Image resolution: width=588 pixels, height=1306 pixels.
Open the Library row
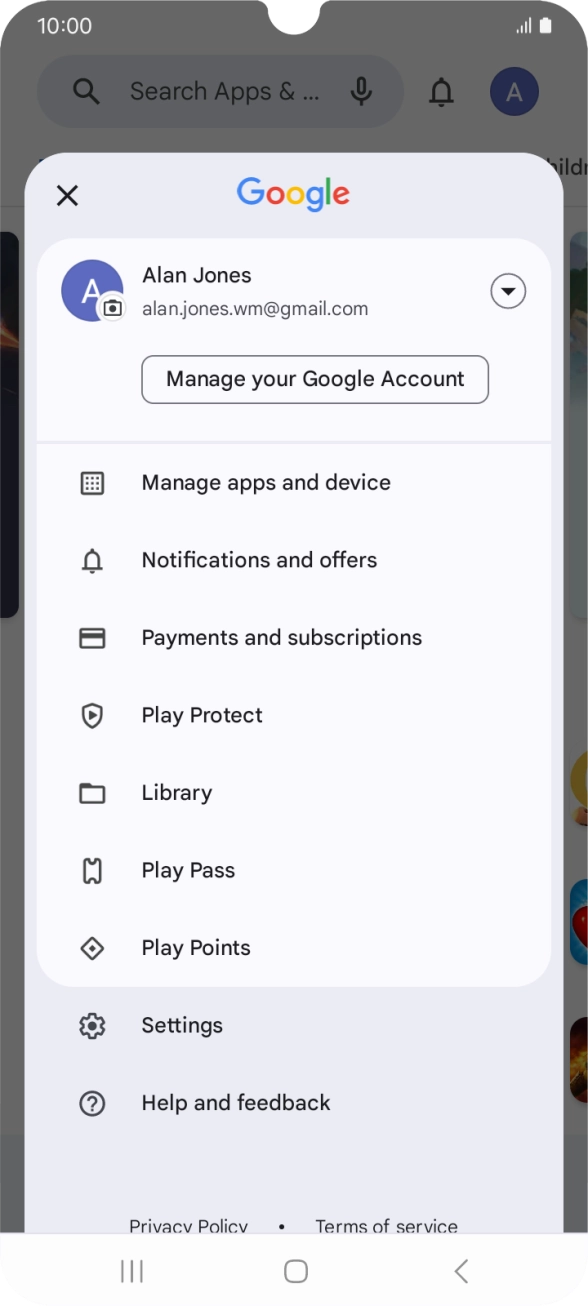tap(294, 793)
